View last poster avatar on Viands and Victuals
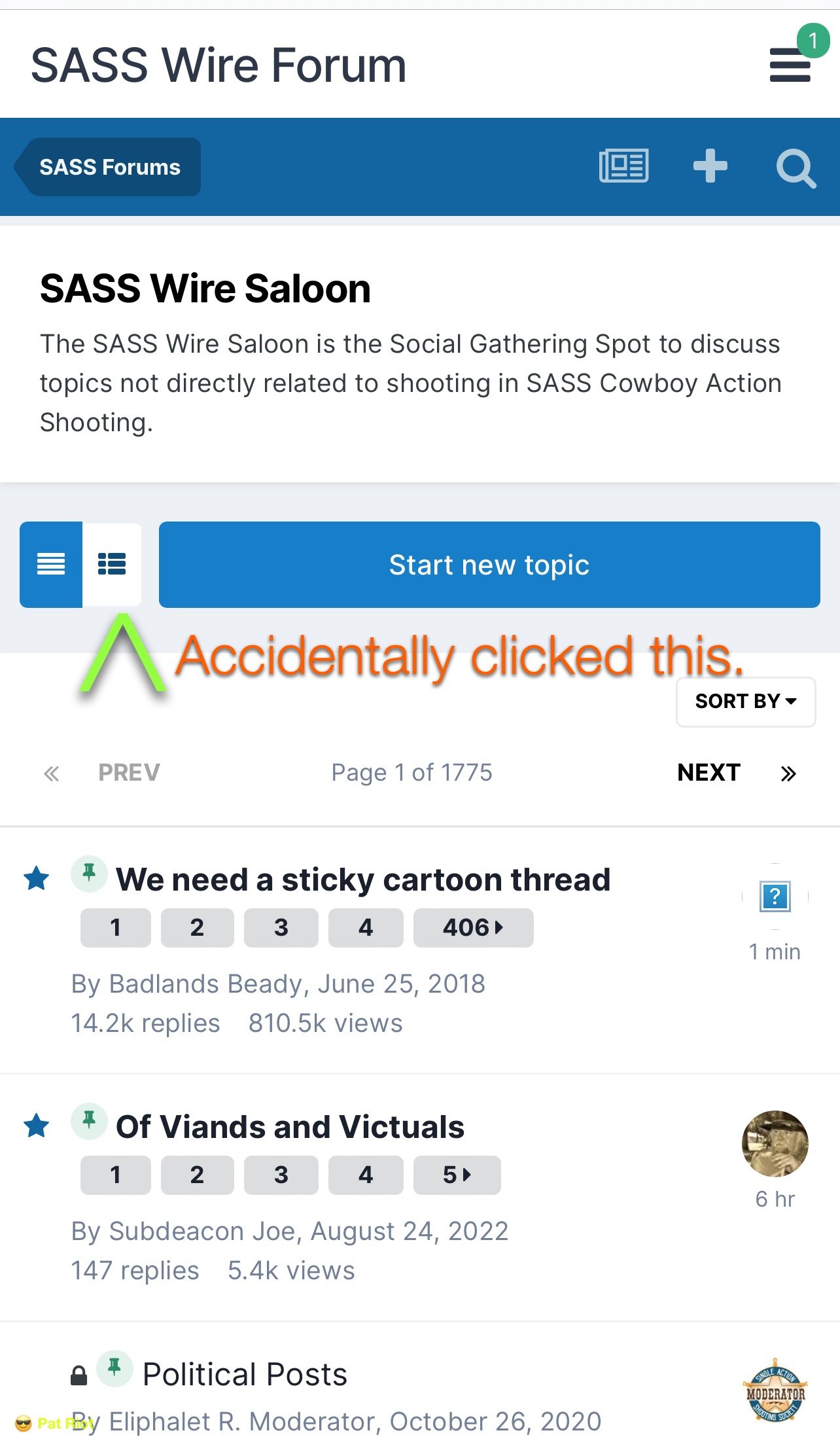The image size is (840, 1437). coord(775,1143)
